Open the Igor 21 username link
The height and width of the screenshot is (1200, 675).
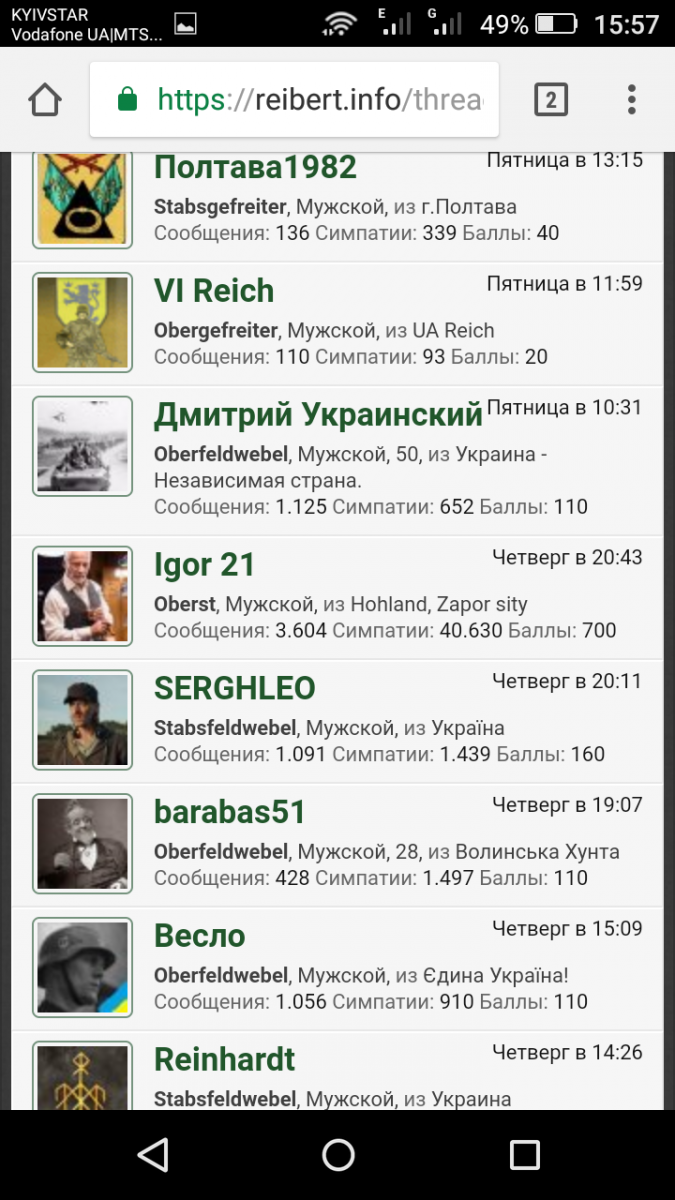click(205, 565)
